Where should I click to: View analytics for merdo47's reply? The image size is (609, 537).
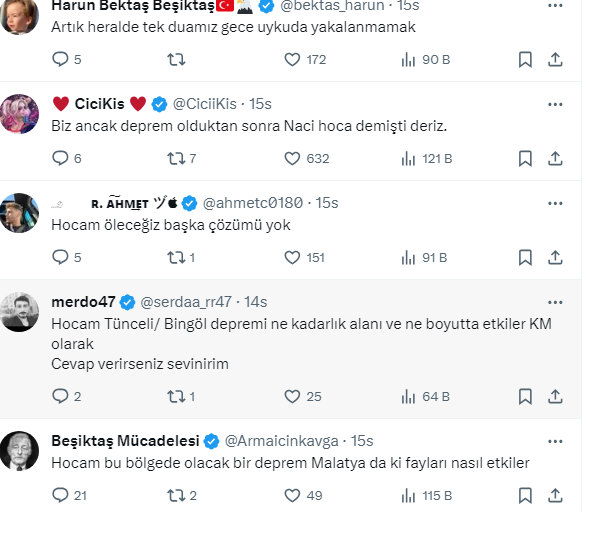point(409,396)
